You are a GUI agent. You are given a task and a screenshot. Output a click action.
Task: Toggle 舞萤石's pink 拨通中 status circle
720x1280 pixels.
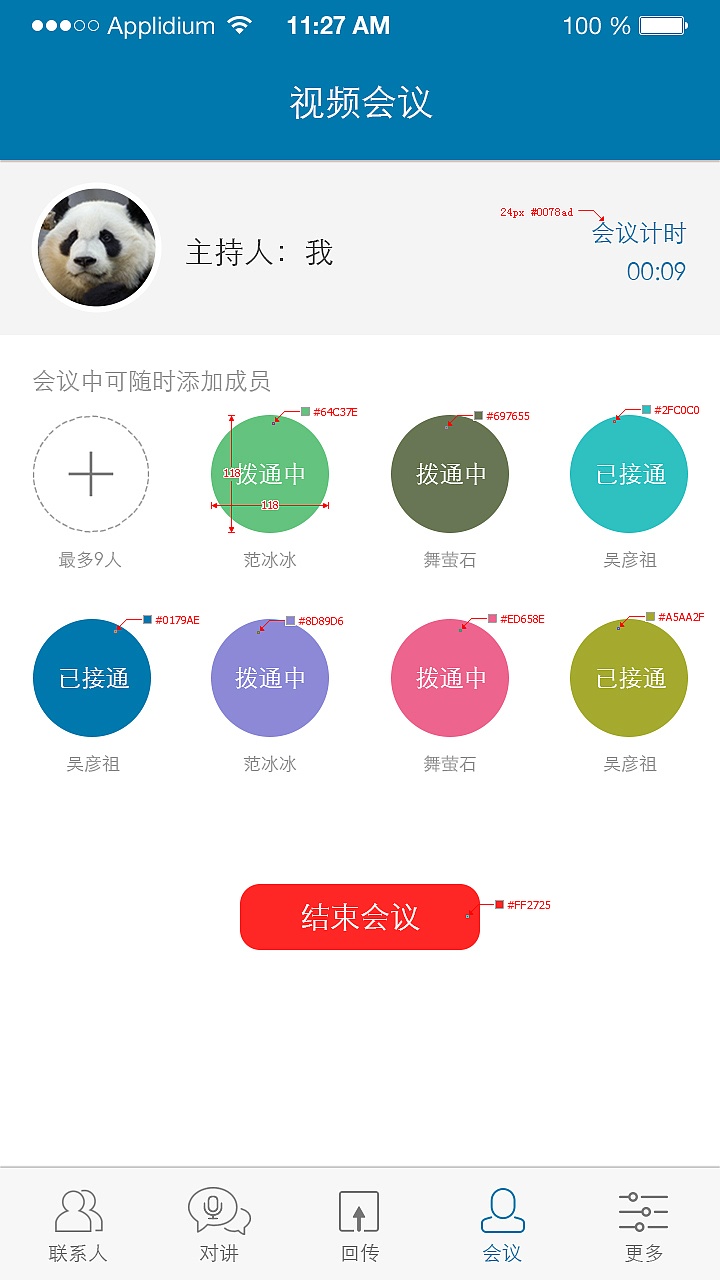[448, 677]
